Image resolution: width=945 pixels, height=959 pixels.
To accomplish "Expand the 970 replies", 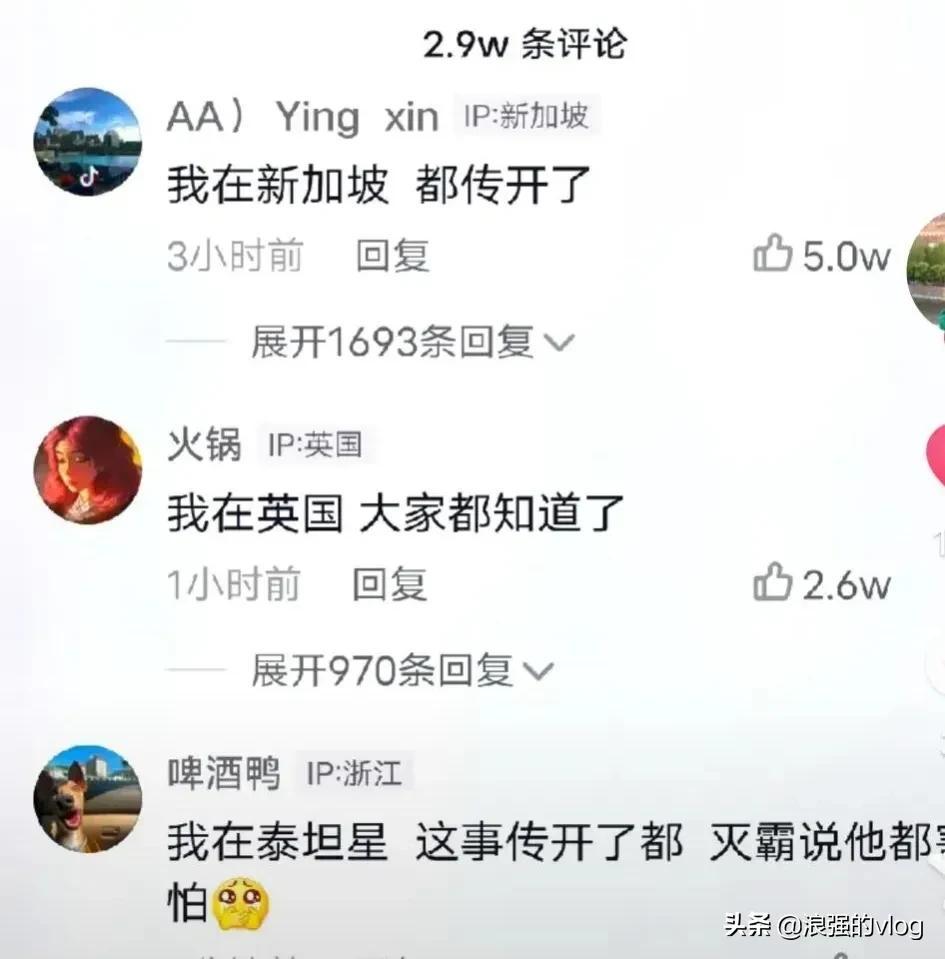I will pyautogui.click(x=402, y=671).
